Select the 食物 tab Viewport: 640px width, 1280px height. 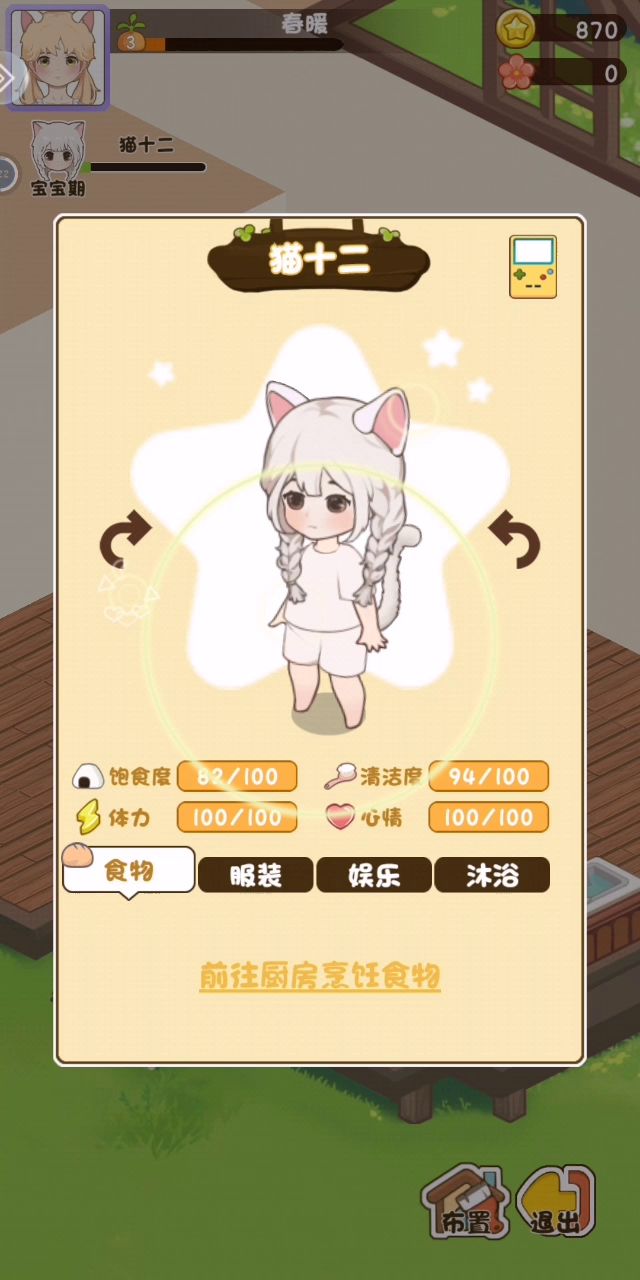pos(129,871)
